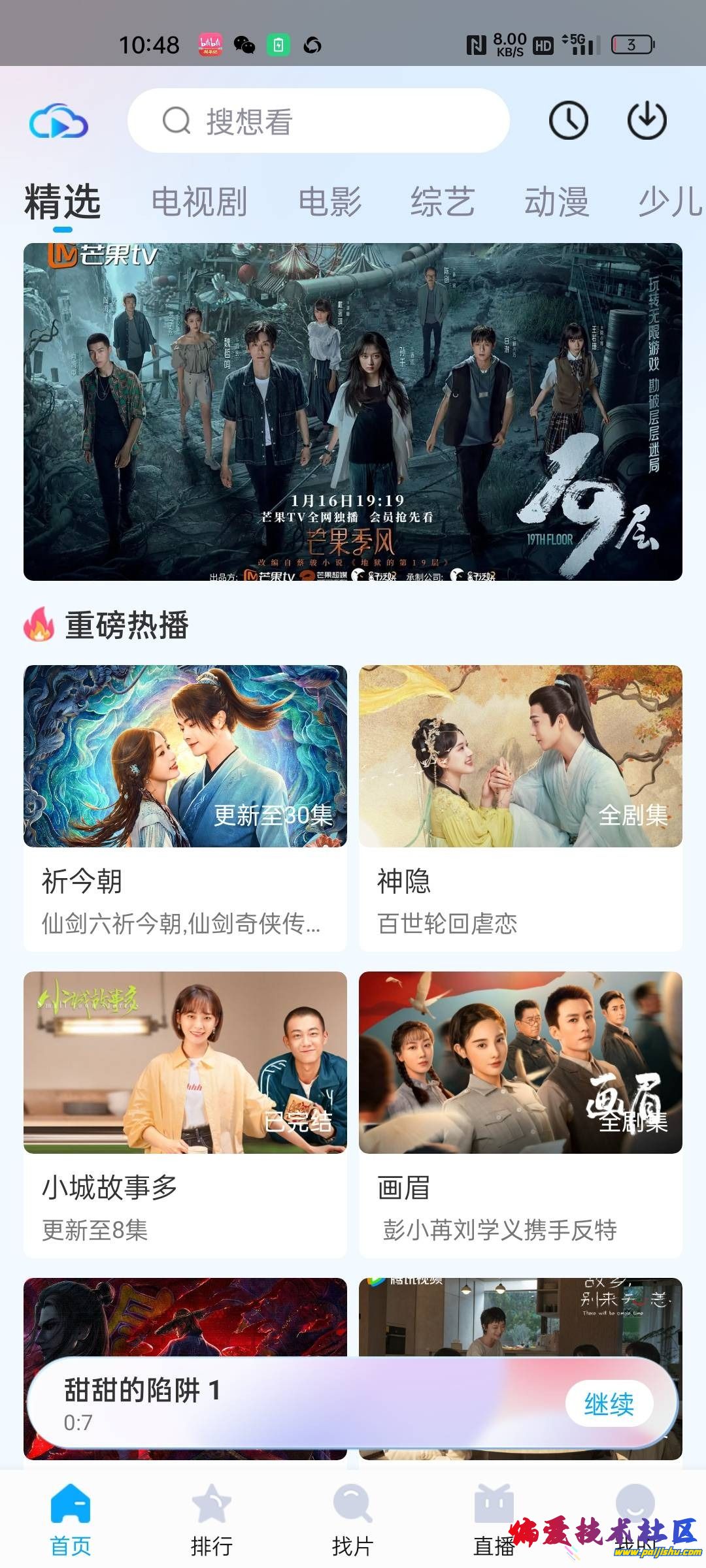This screenshot has width=706, height=1568.
Task: Go to the 找片 tab
Action: 352,1520
